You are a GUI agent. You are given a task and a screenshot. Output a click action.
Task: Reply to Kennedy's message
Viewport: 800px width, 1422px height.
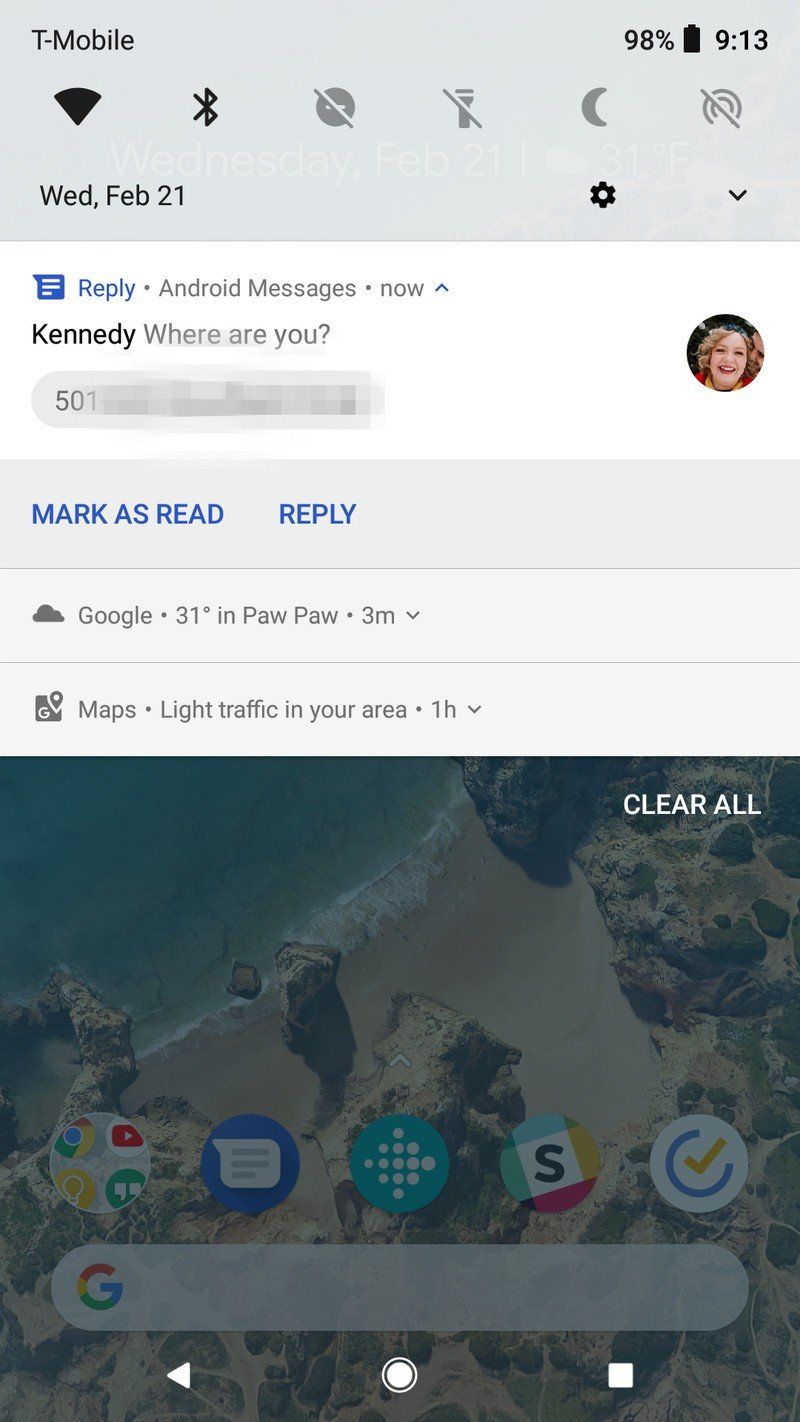(x=317, y=514)
